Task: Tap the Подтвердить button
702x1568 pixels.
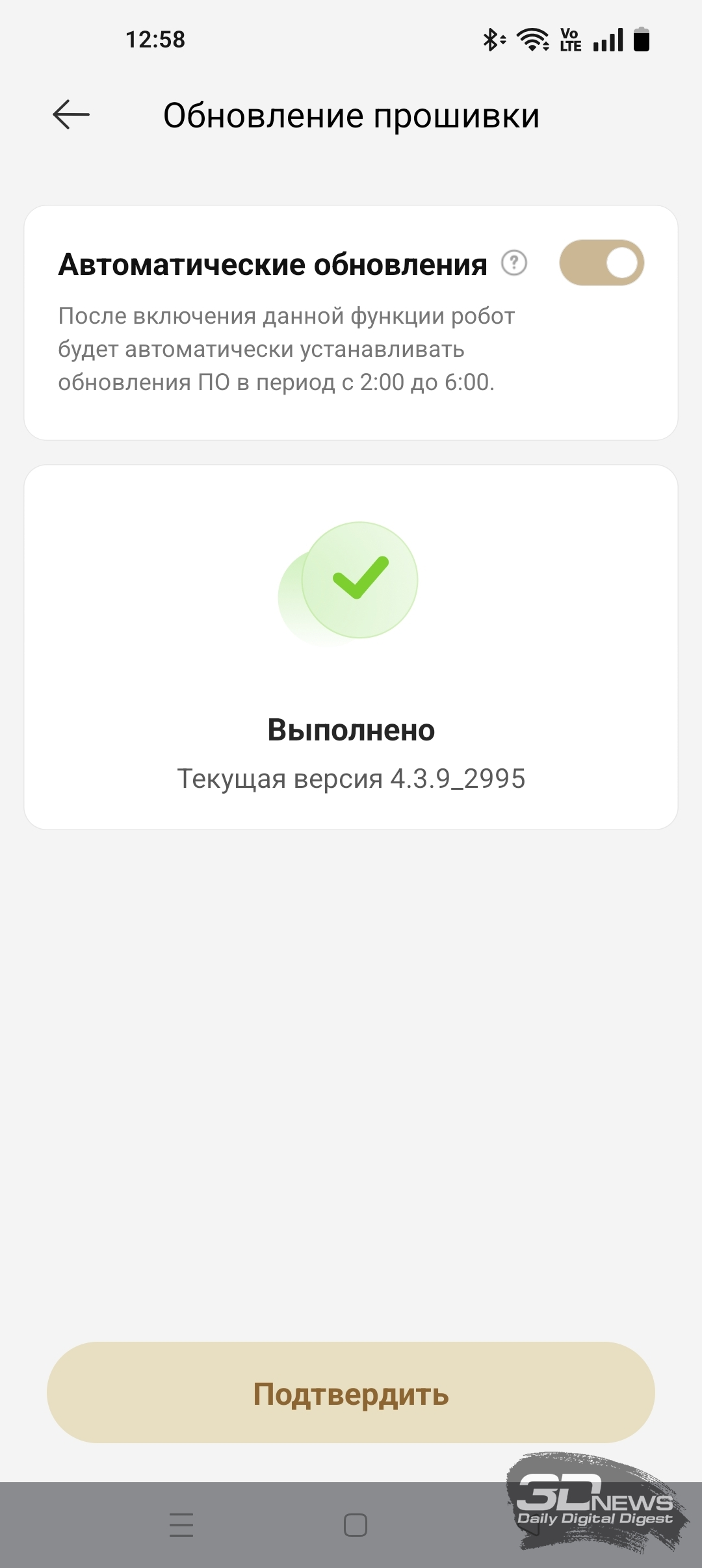Action: pos(351,1393)
